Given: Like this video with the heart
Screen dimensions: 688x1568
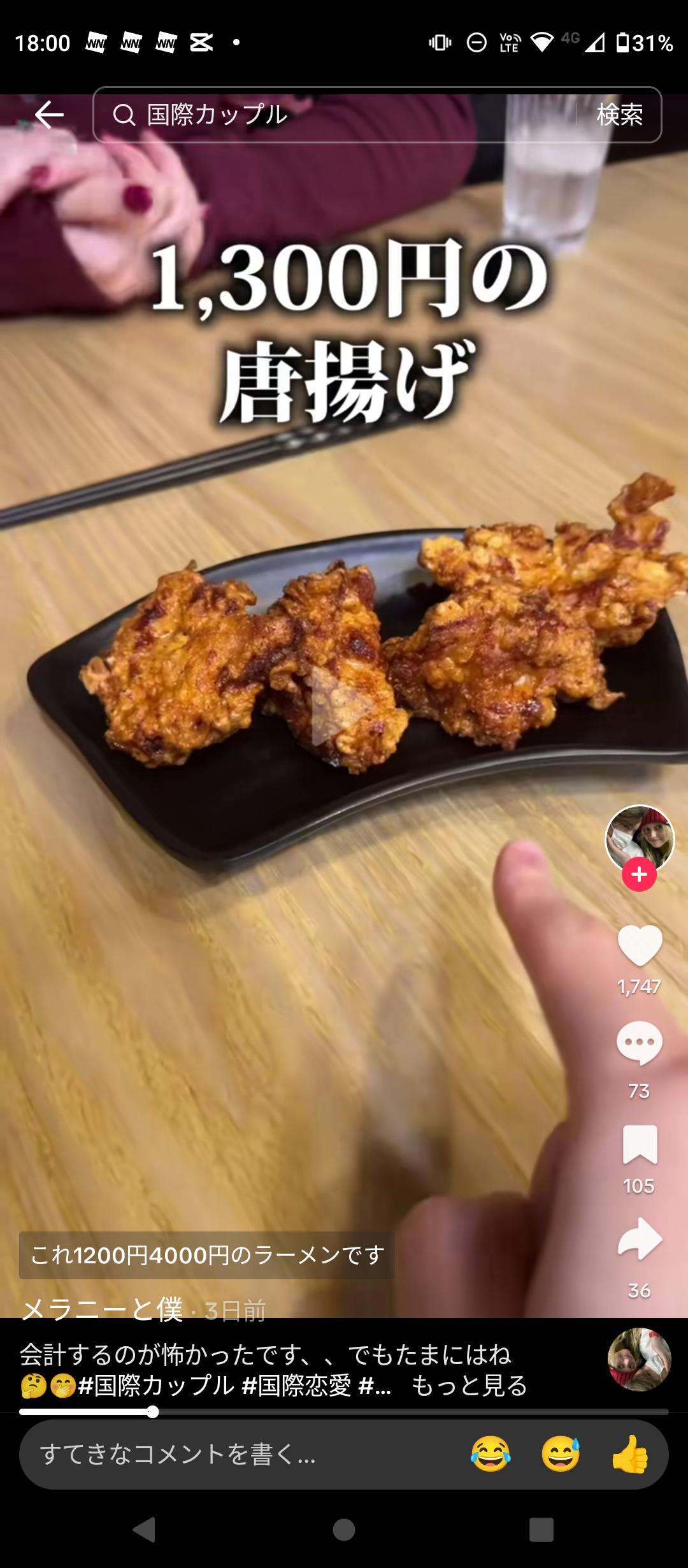Looking at the screenshot, I should pyautogui.click(x=640, y=945).
